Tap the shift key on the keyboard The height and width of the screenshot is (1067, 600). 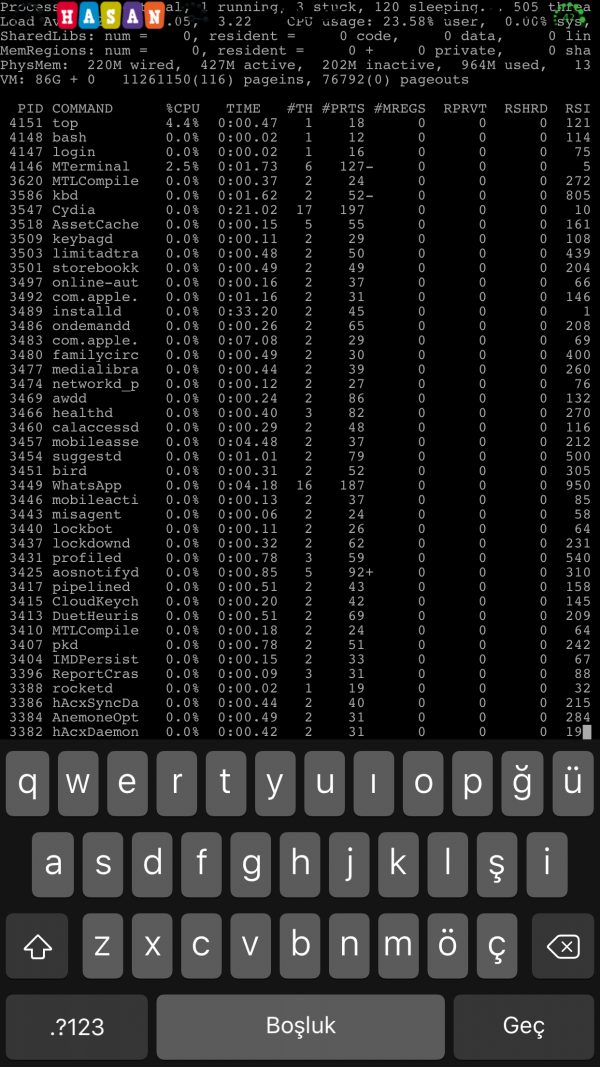point(38,945)
